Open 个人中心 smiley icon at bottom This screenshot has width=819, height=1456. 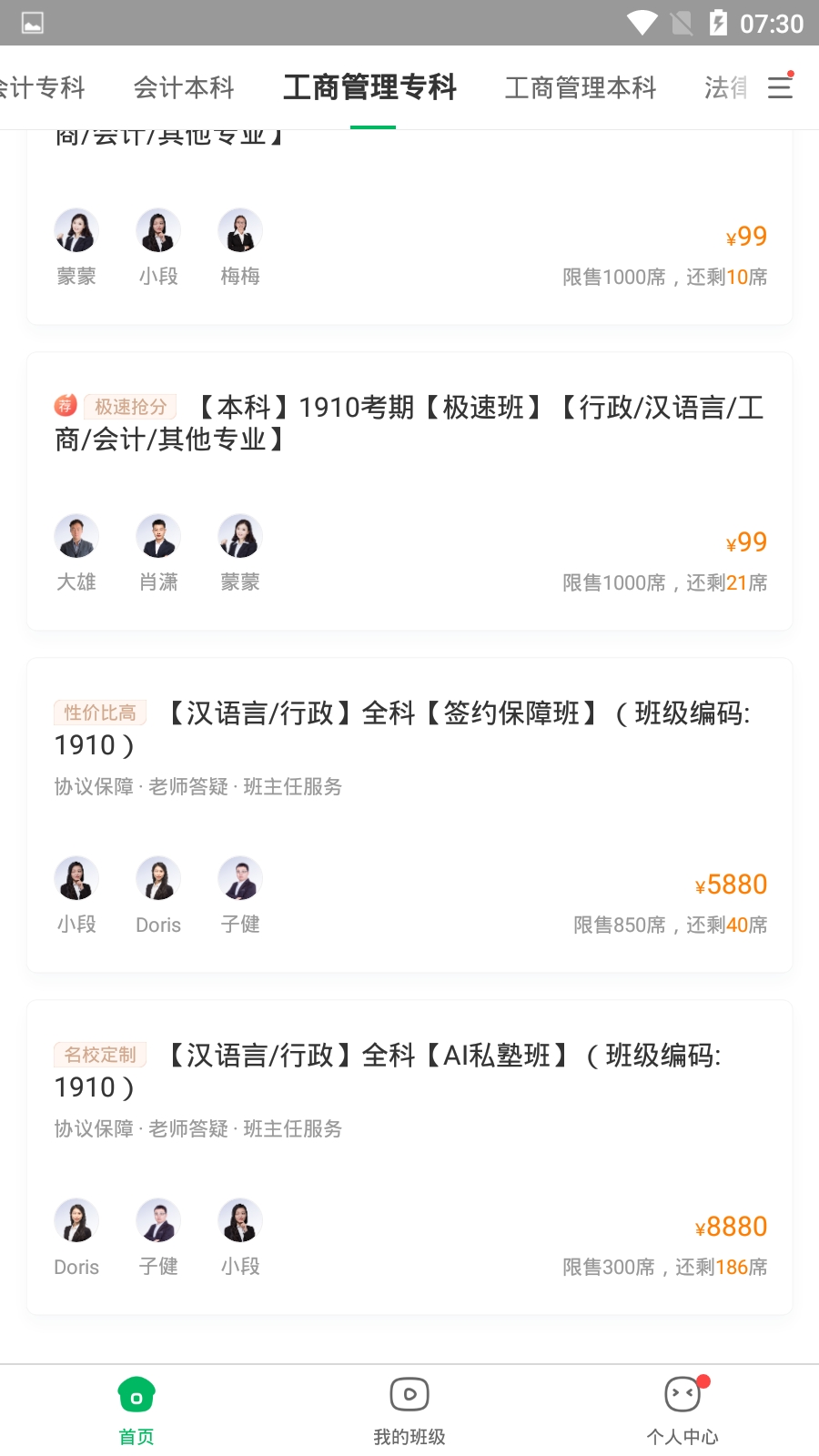click(682, 1394)
